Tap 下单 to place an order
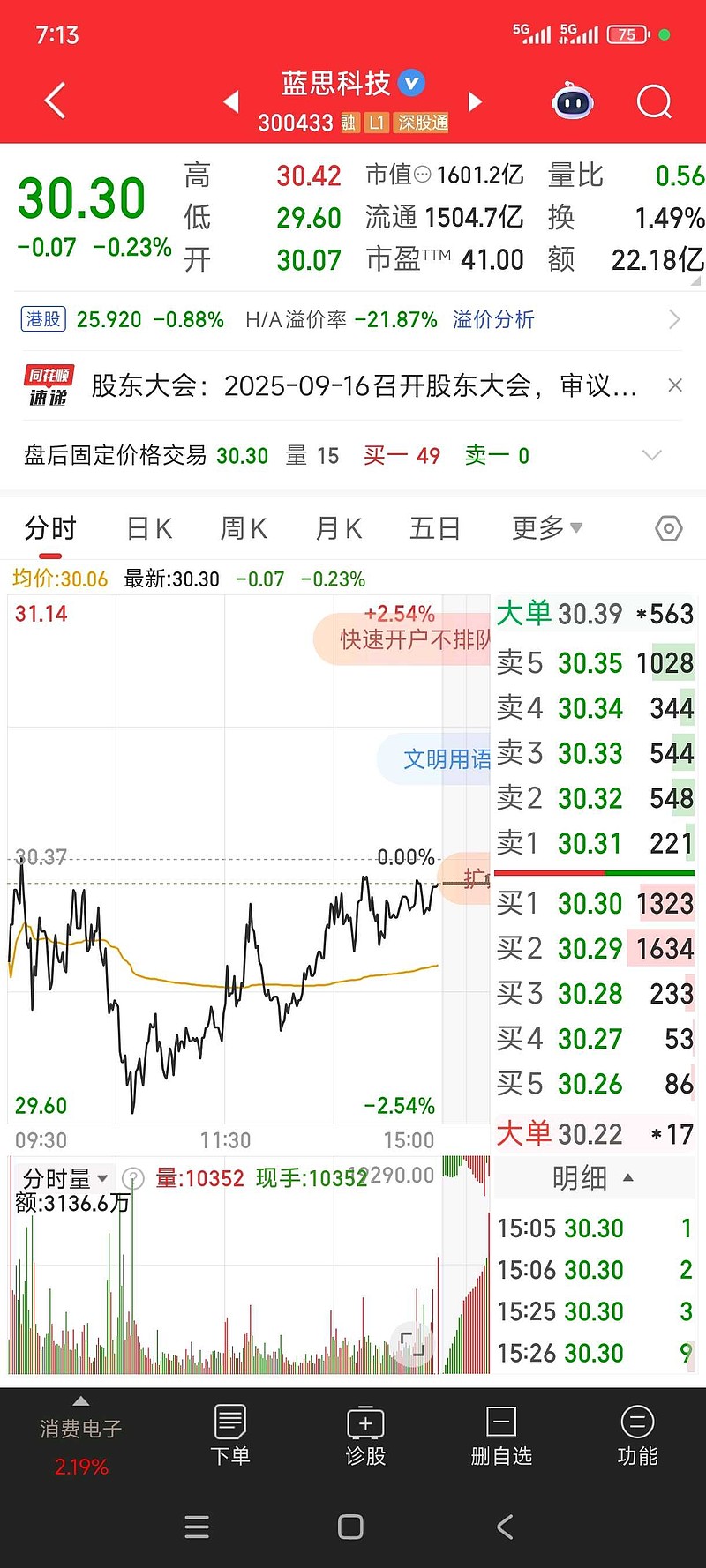The image size is (706, 1568). [230, 1436]
